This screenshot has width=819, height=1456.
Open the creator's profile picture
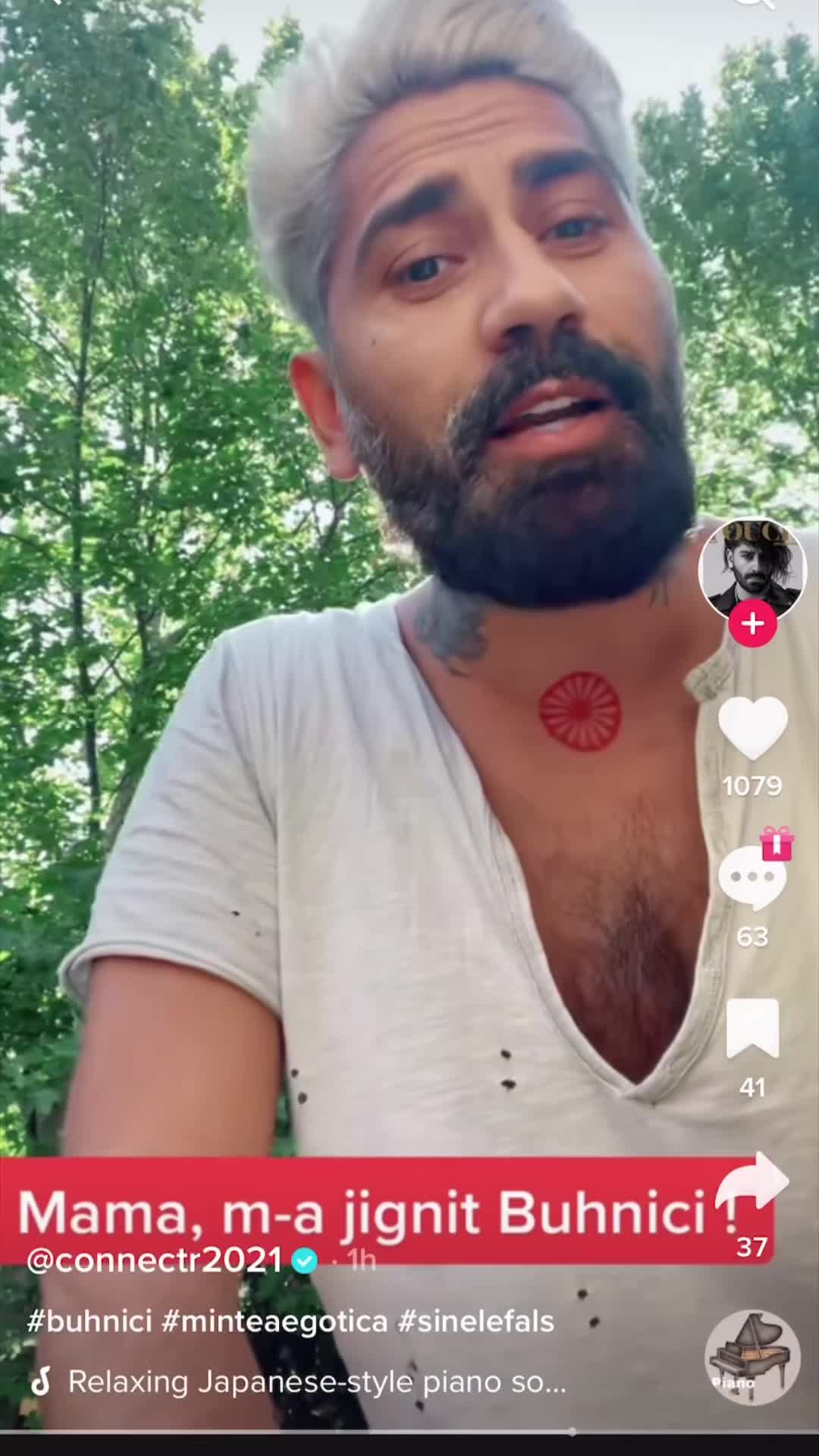(752, 569)
